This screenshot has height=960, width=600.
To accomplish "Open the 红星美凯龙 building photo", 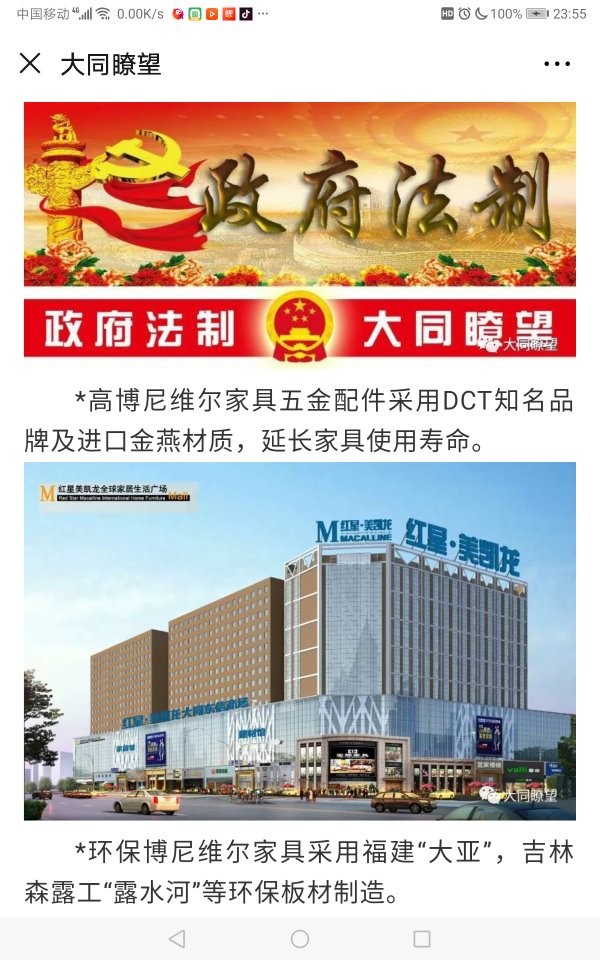I will click(300, 640).
